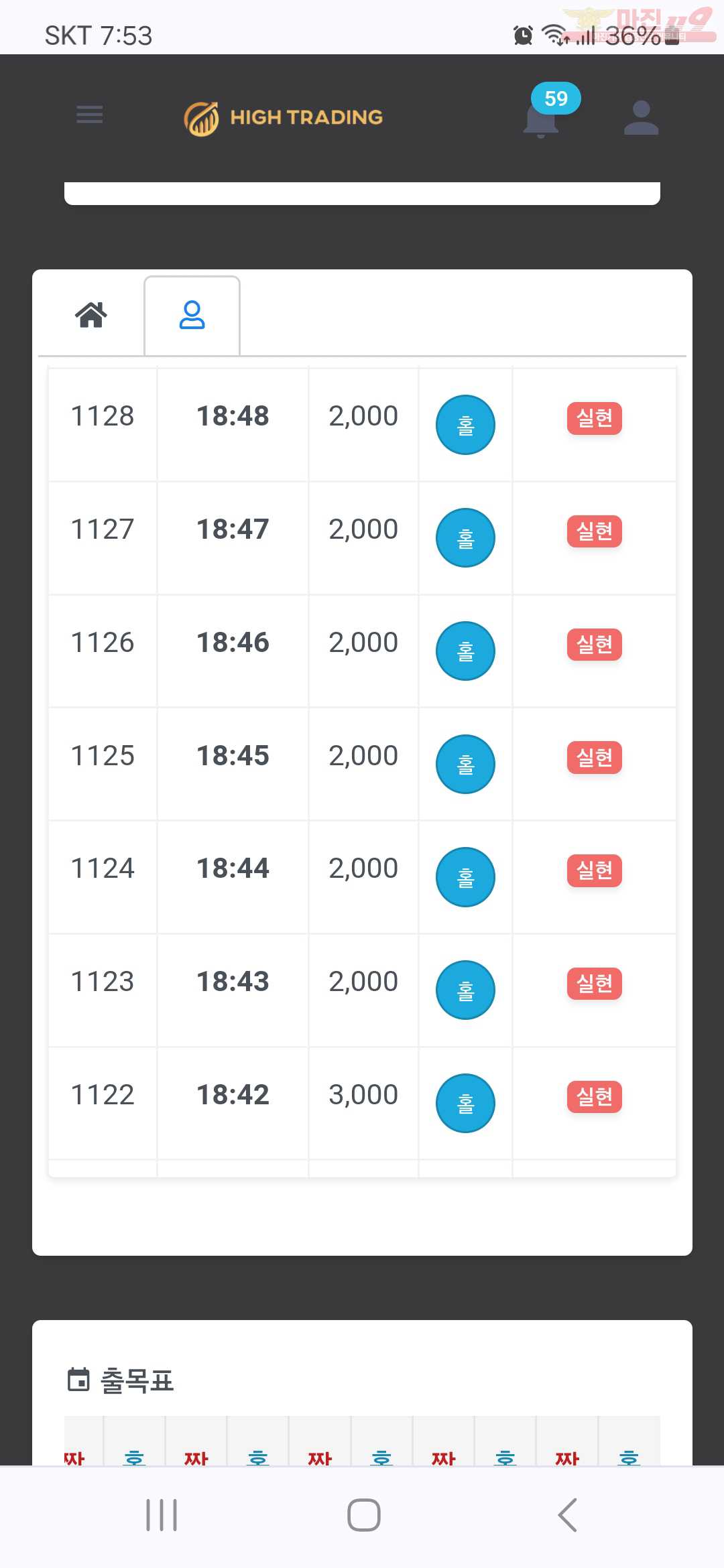Go to the phone's home screen
This screenshot has width=724, height=1568.
tap(364, 1515)
